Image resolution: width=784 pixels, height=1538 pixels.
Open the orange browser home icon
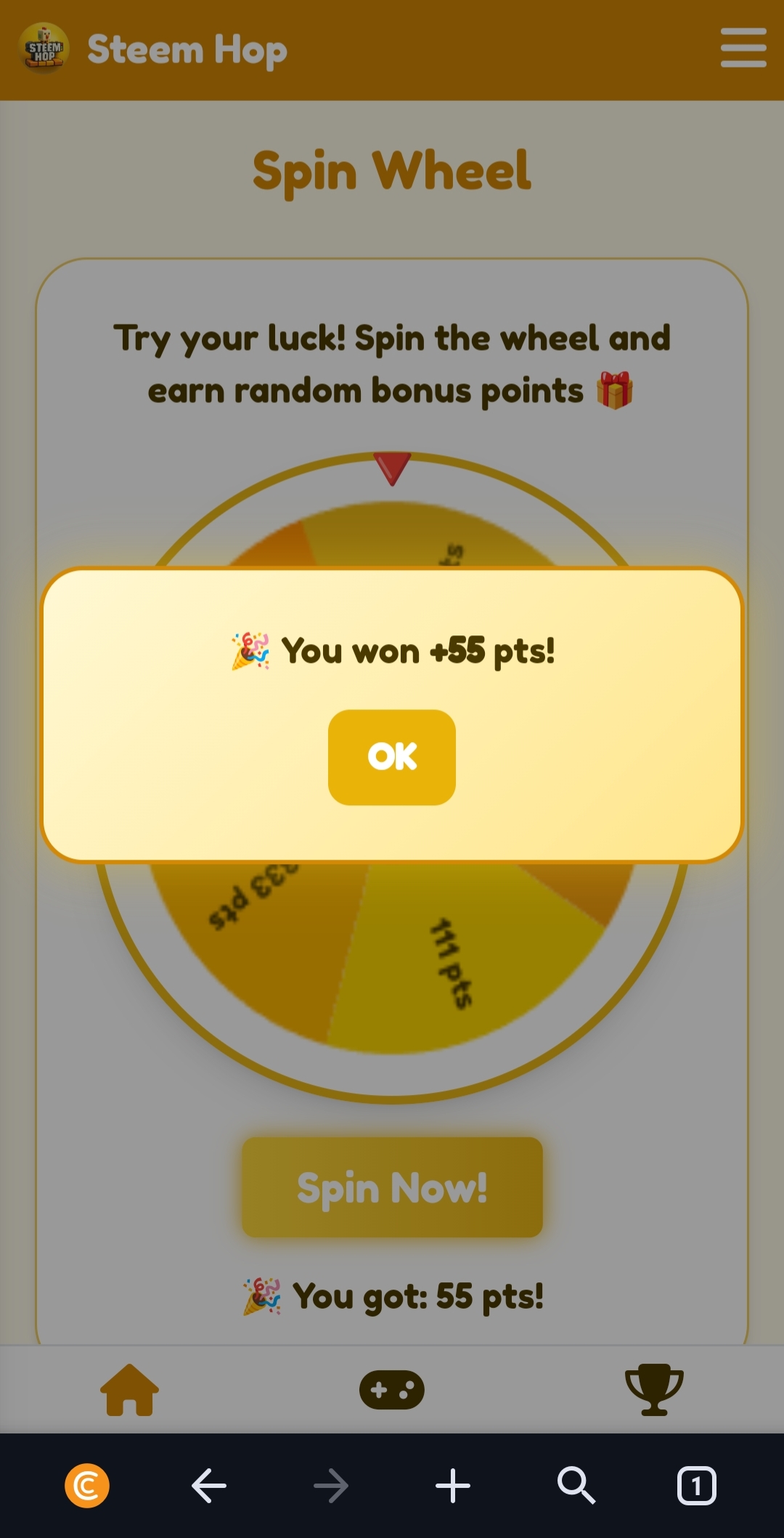[x=87, y=1486]
